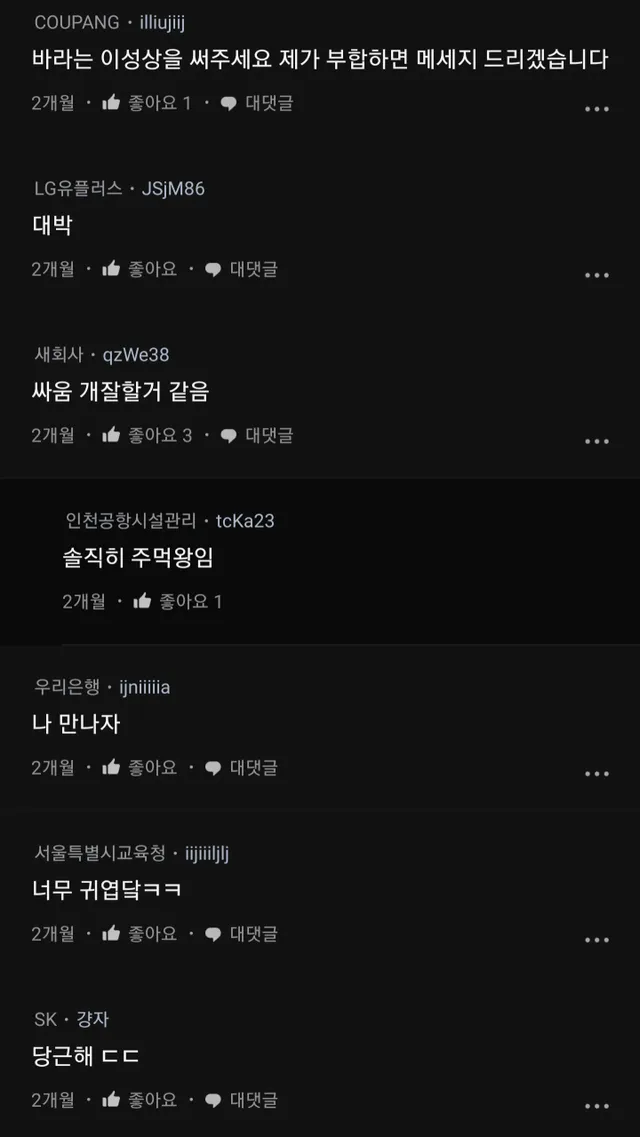This screenshot has width=640, height=1137.
Task: Open overflow menu on the COUPANG comment
Action: coord(596,108)
